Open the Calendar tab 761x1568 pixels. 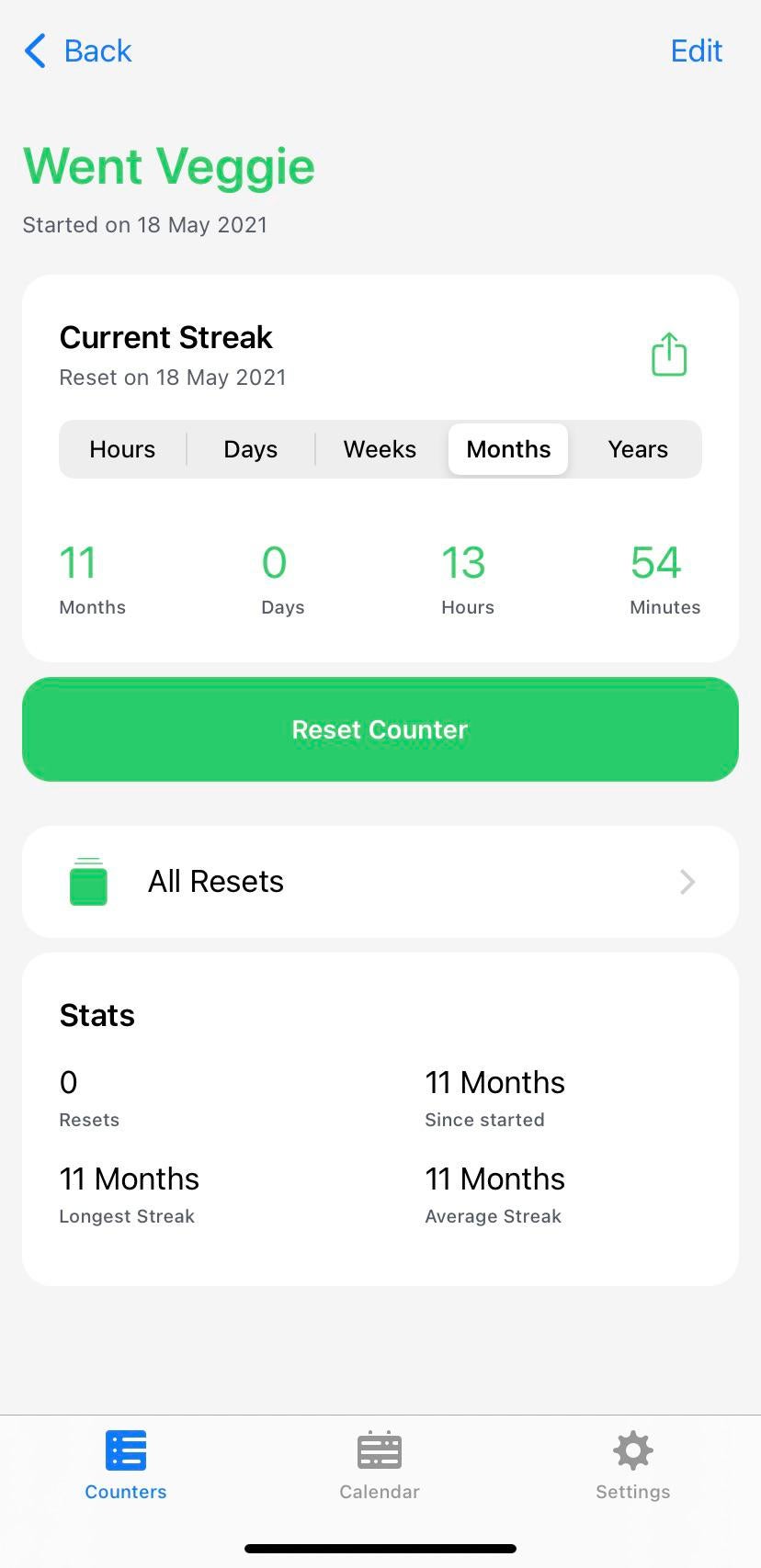(380, 1465)
